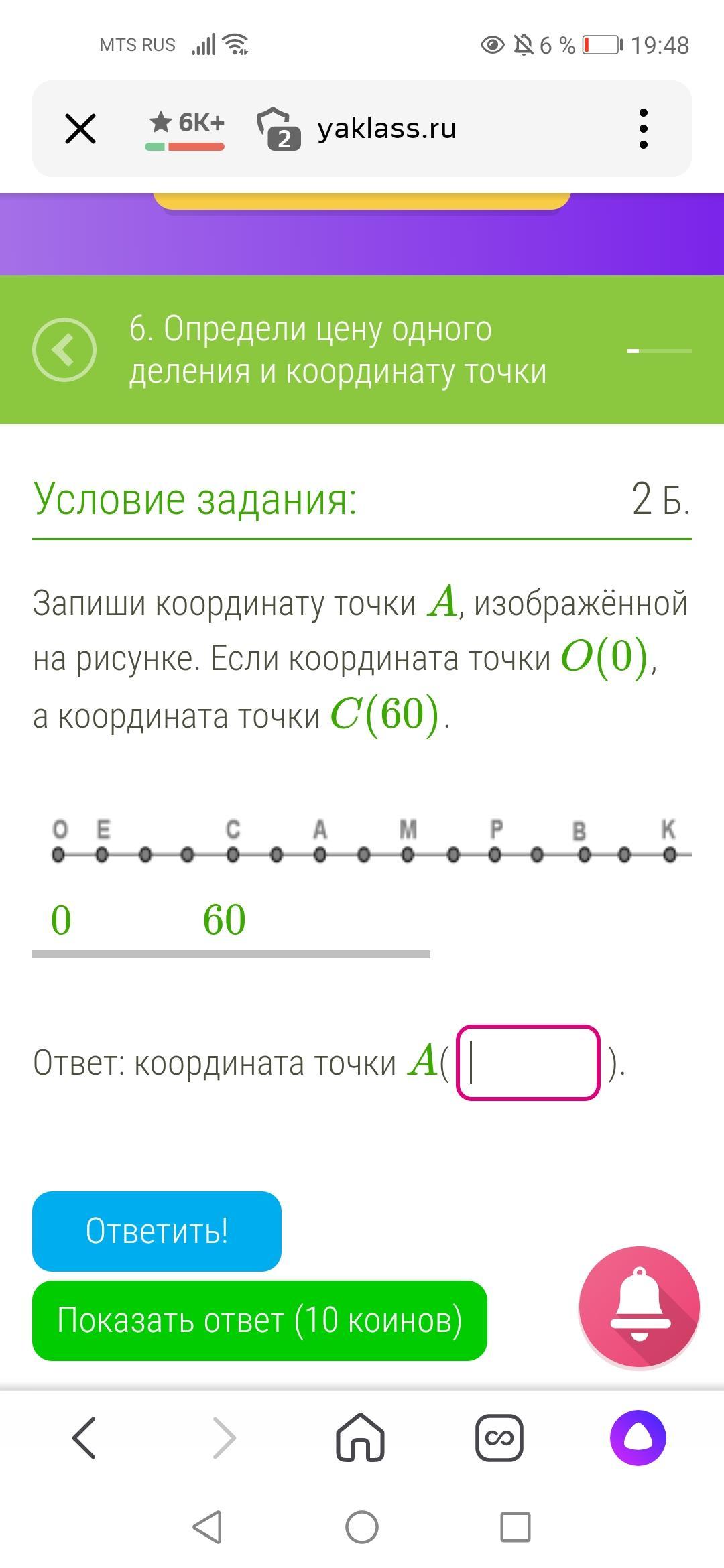Image resolution: width=724 pixels, height=1568 pixels.
Task: Open the 6K+ site rating badge
Action: tap(185, 128)
